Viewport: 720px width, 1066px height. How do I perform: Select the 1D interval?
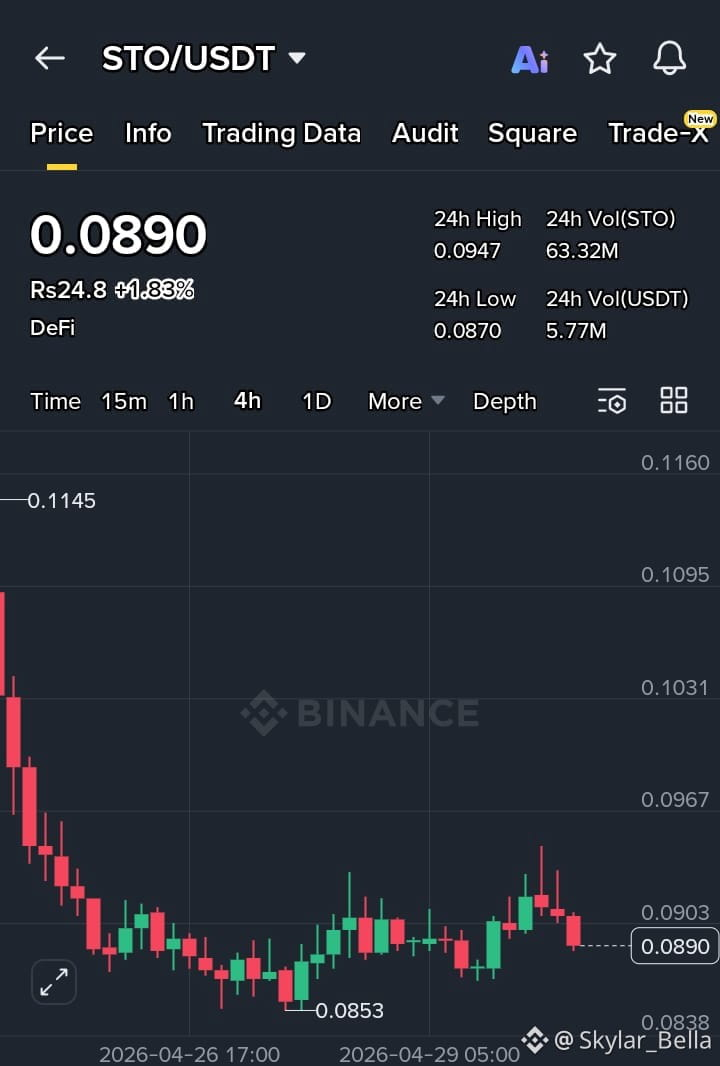click(x=316, y=401)
